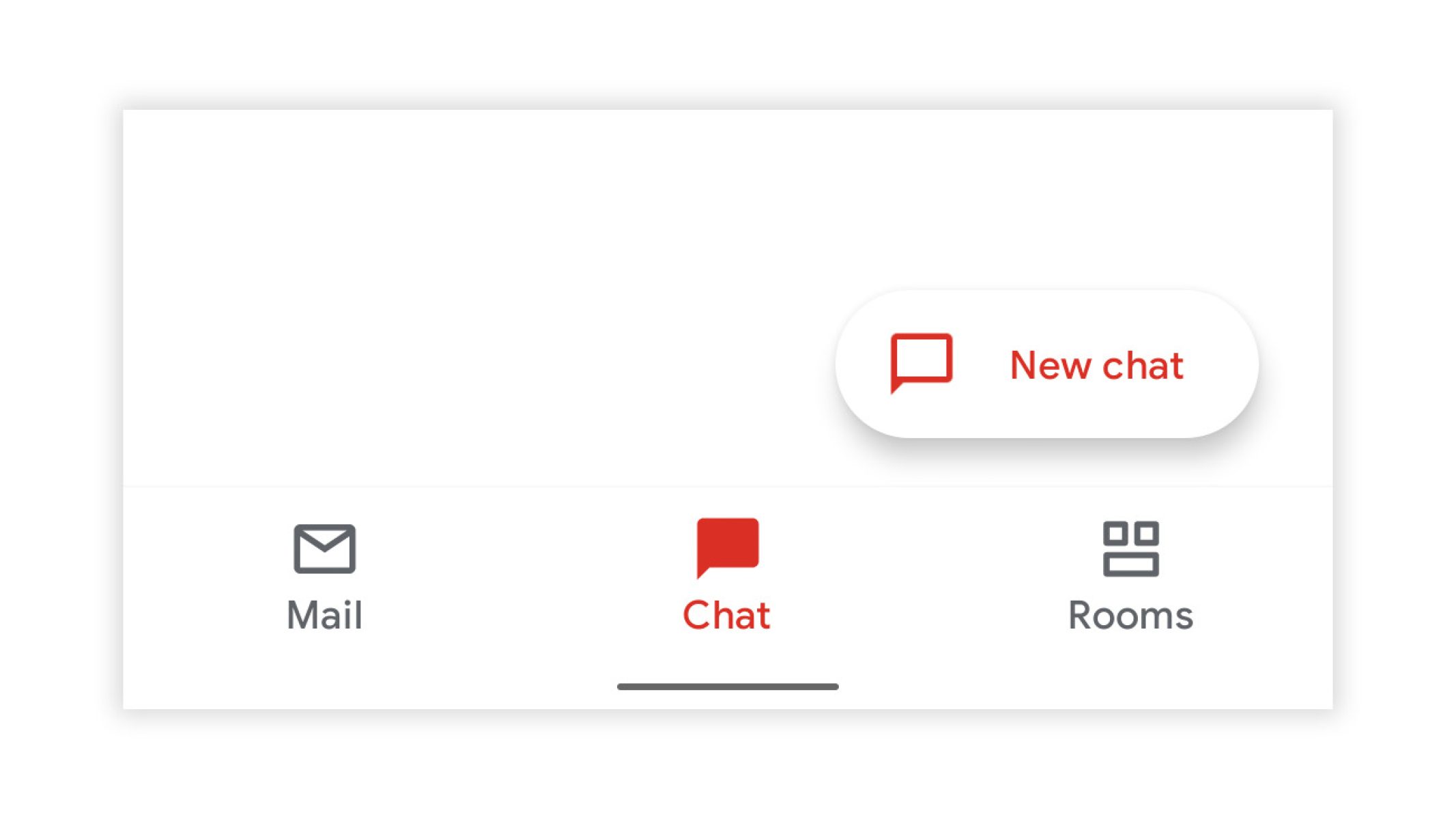The width and height of the screenshot is (1456, 819).
Task: Start a new chat
Action: (x=1046, y=364)
